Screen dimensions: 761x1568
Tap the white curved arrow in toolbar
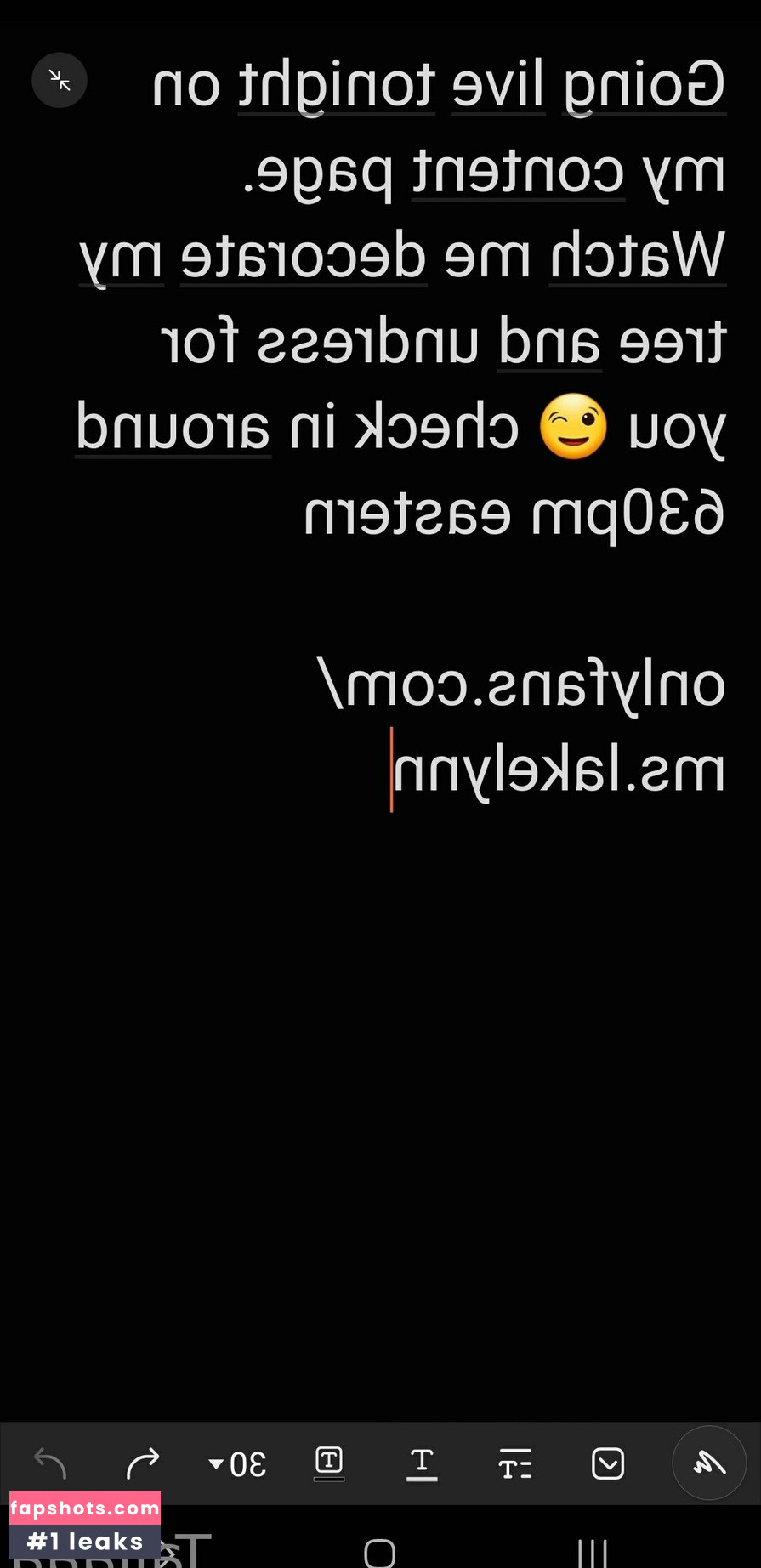142,1464
